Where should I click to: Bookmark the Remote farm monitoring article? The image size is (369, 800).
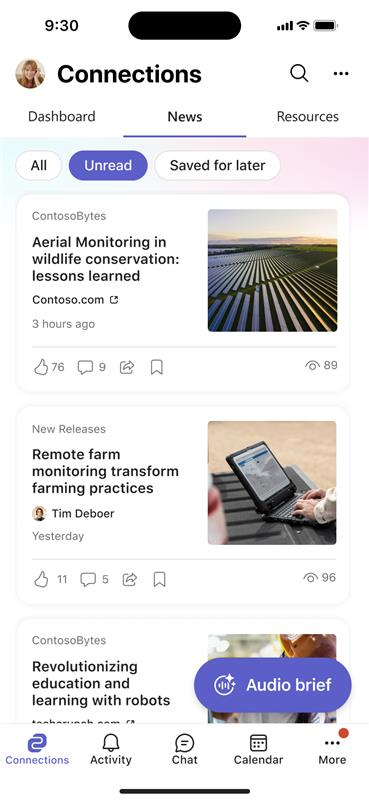click(160, 579)
